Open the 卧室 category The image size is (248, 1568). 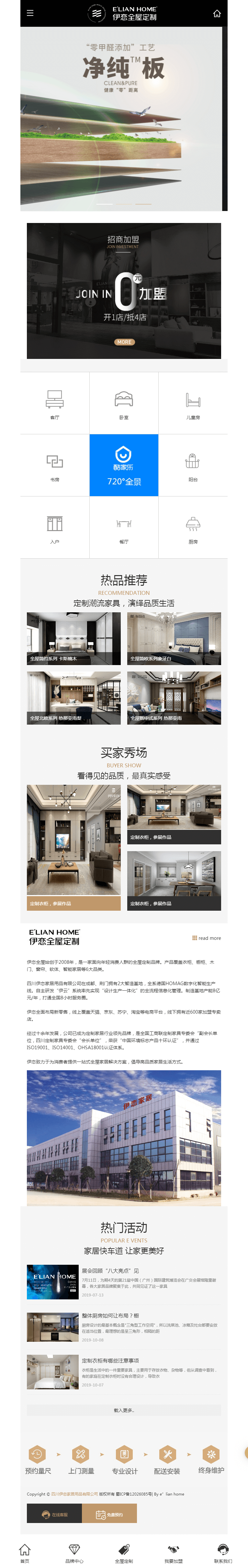(124, 404)
